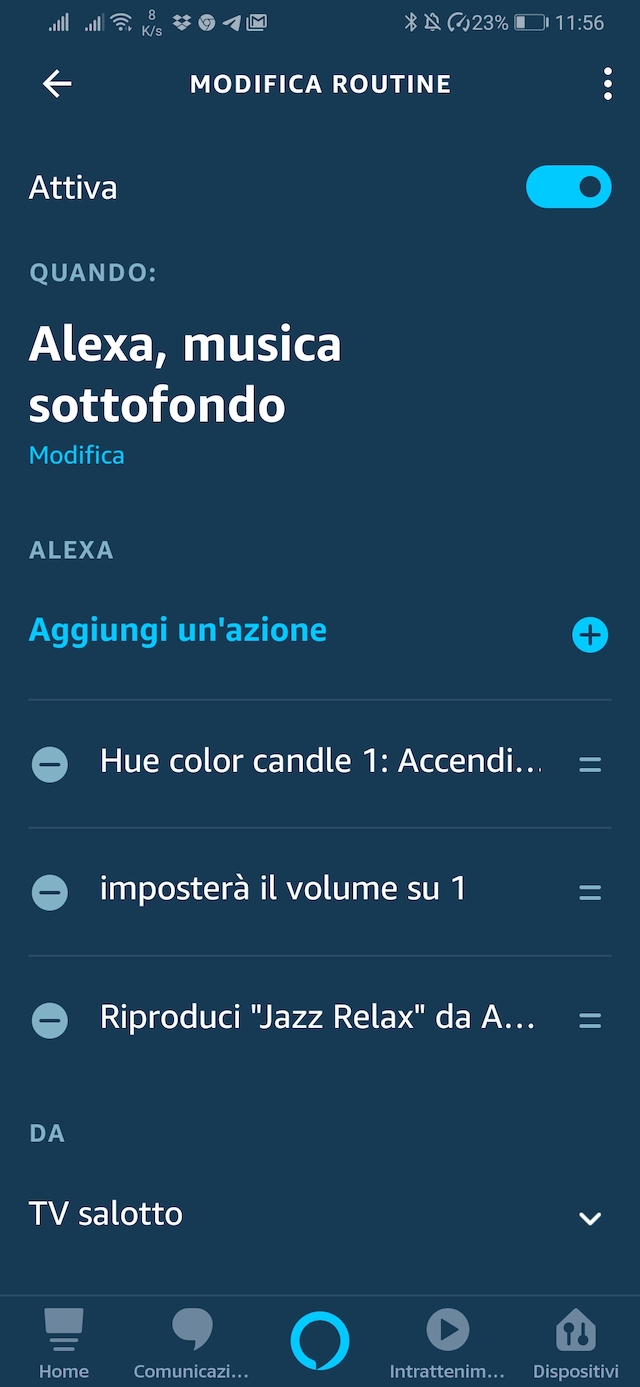Go back from Modifica Routine

[x=57, y=84]
